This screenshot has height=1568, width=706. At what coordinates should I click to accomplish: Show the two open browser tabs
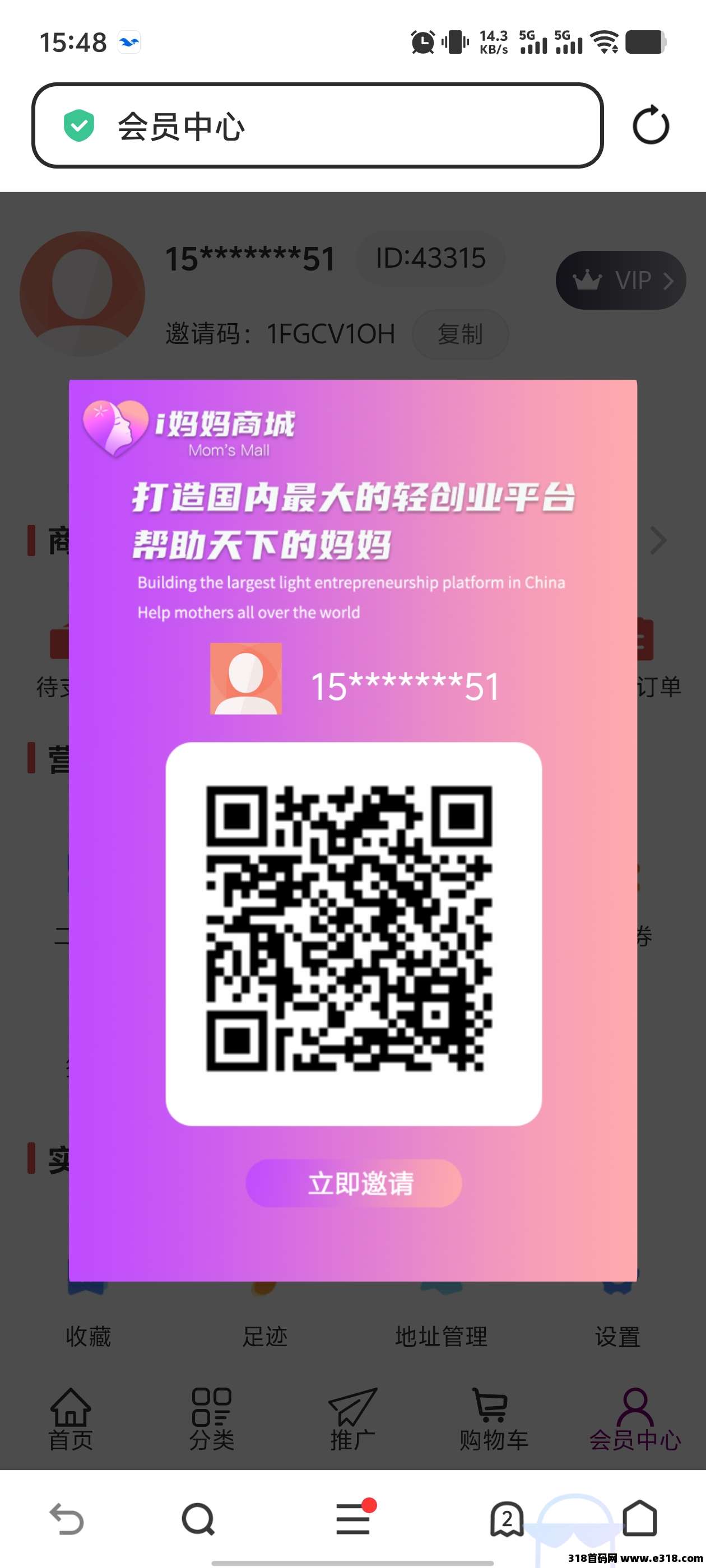click(x=507, y=1519)
